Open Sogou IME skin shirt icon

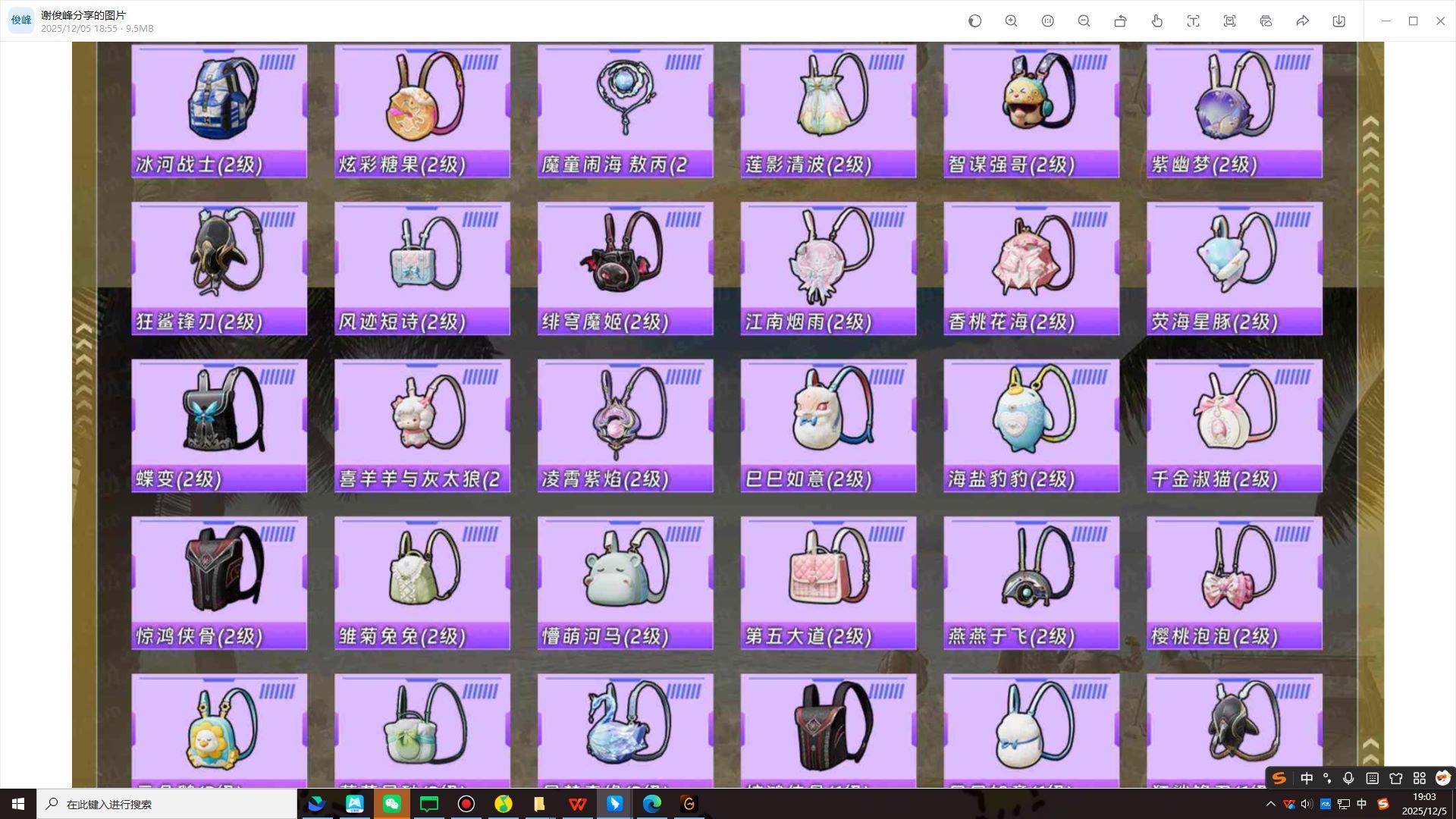[x=1395, y=778]
